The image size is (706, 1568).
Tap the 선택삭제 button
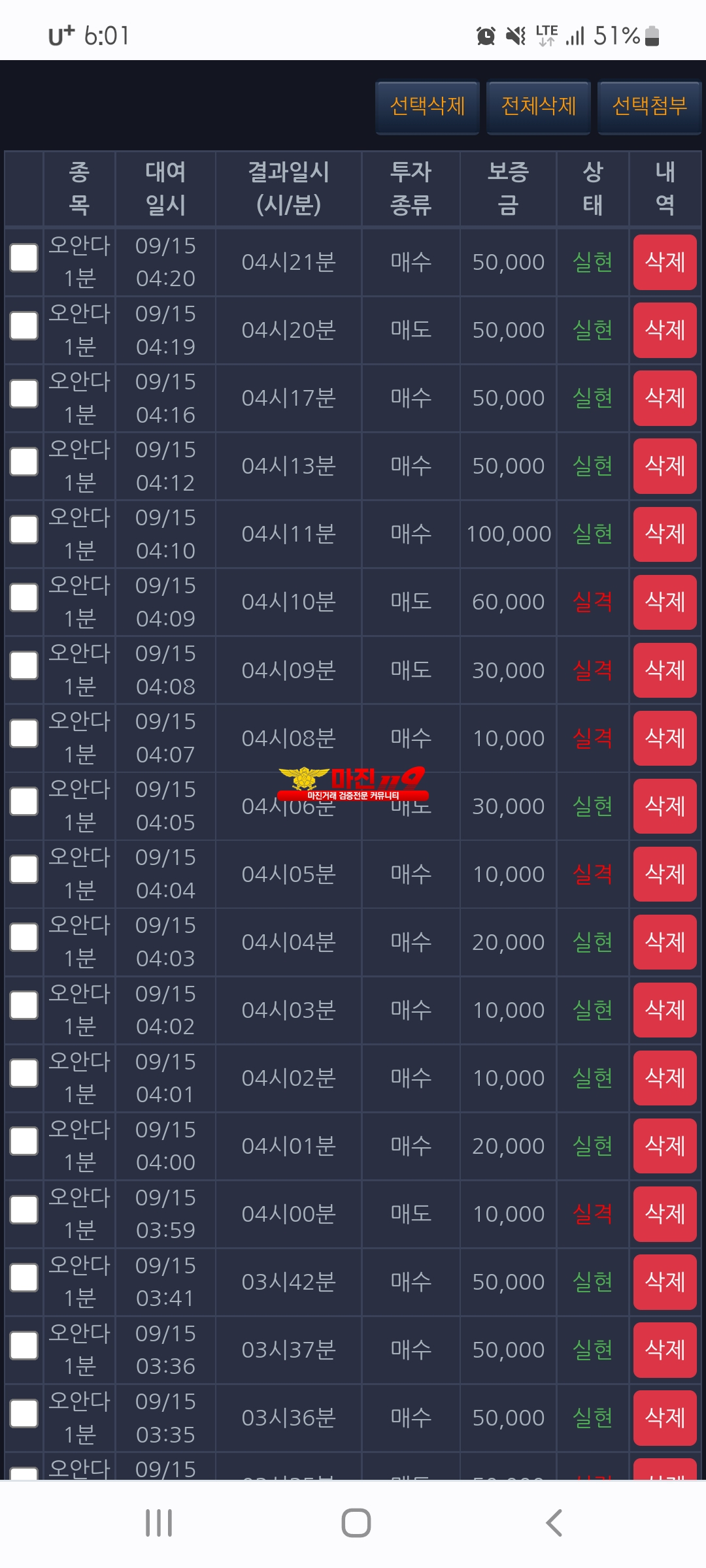click(x=428, y=106)
